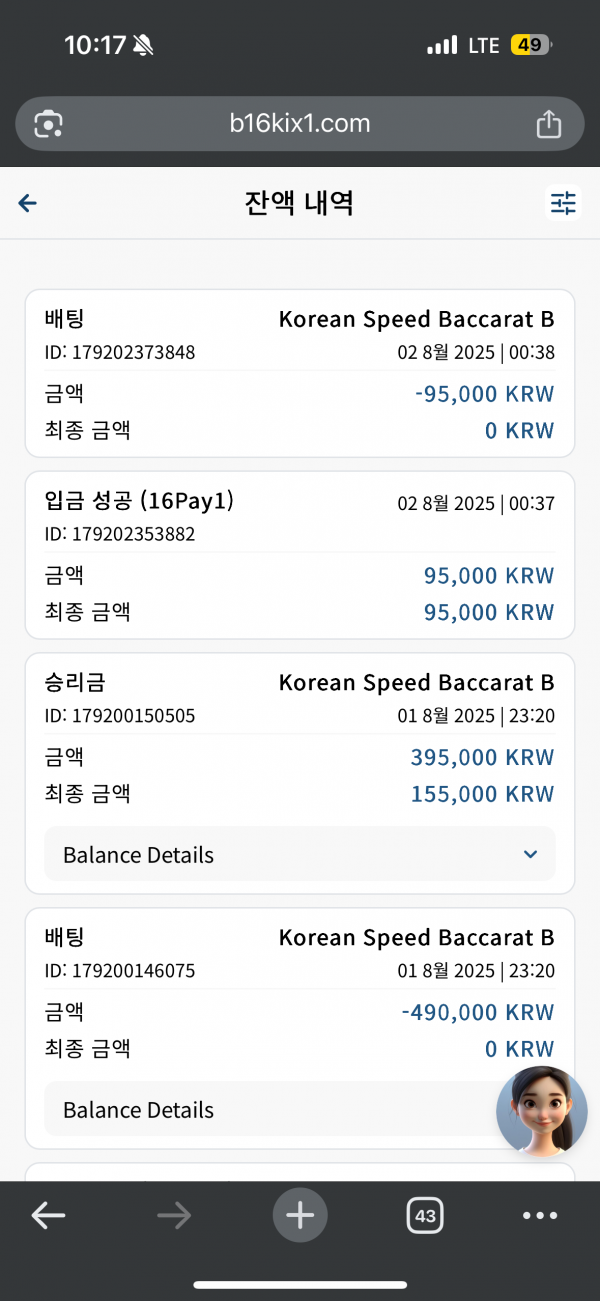View the 43 open tabs
This screenshot has width=600, height=1301.
pyautogui.click(x=425, y=1216)
